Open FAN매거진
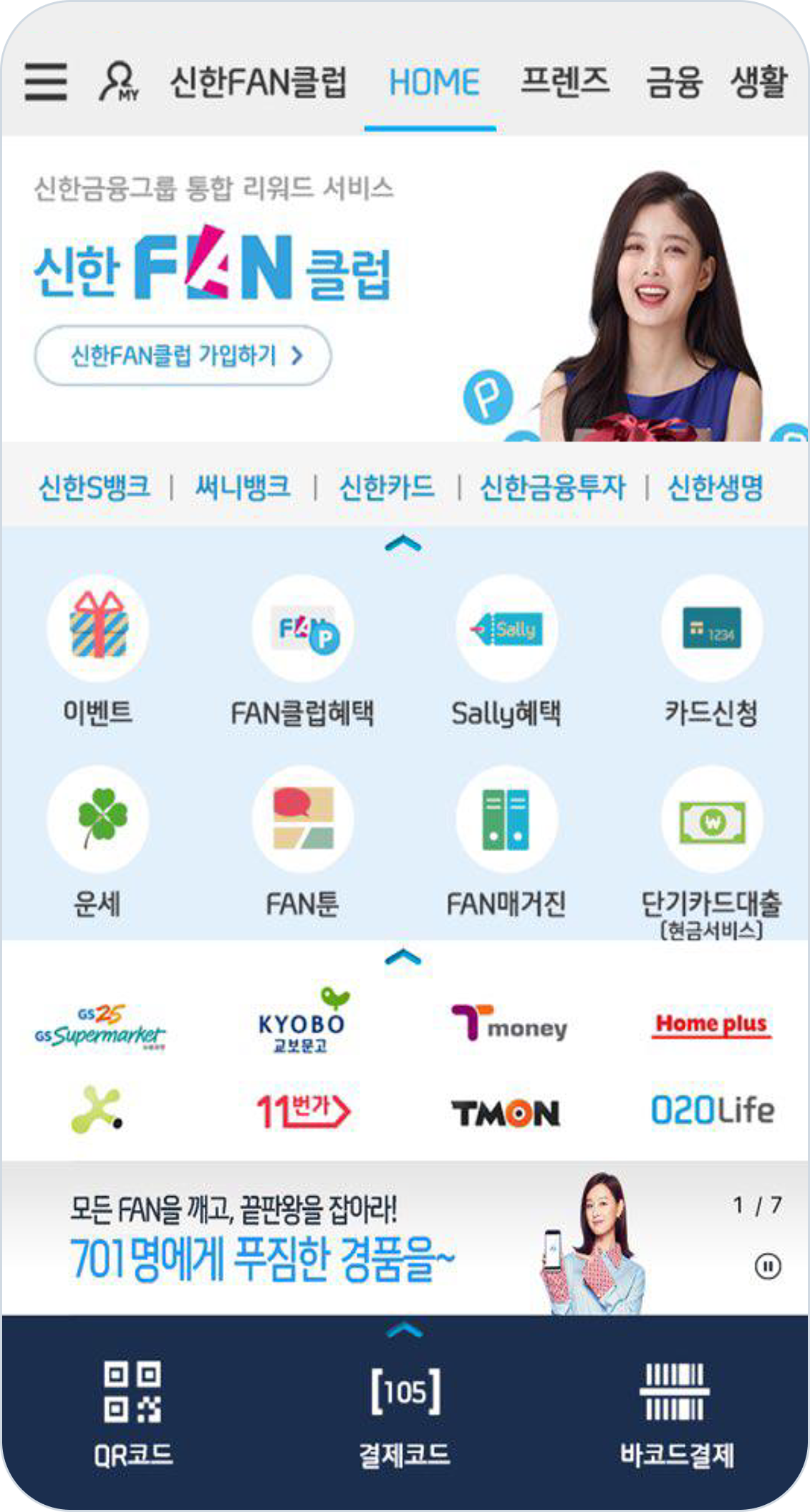Viewport: 810px width, 1512px height. (x=507, y=818)
